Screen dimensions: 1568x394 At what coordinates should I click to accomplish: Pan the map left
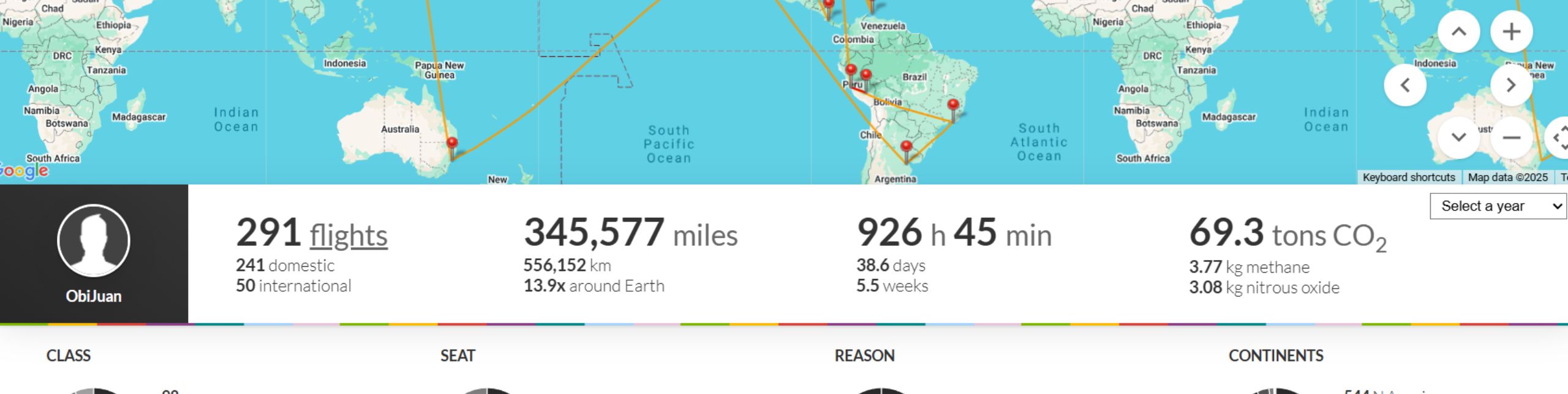[x=1405, y=85]
